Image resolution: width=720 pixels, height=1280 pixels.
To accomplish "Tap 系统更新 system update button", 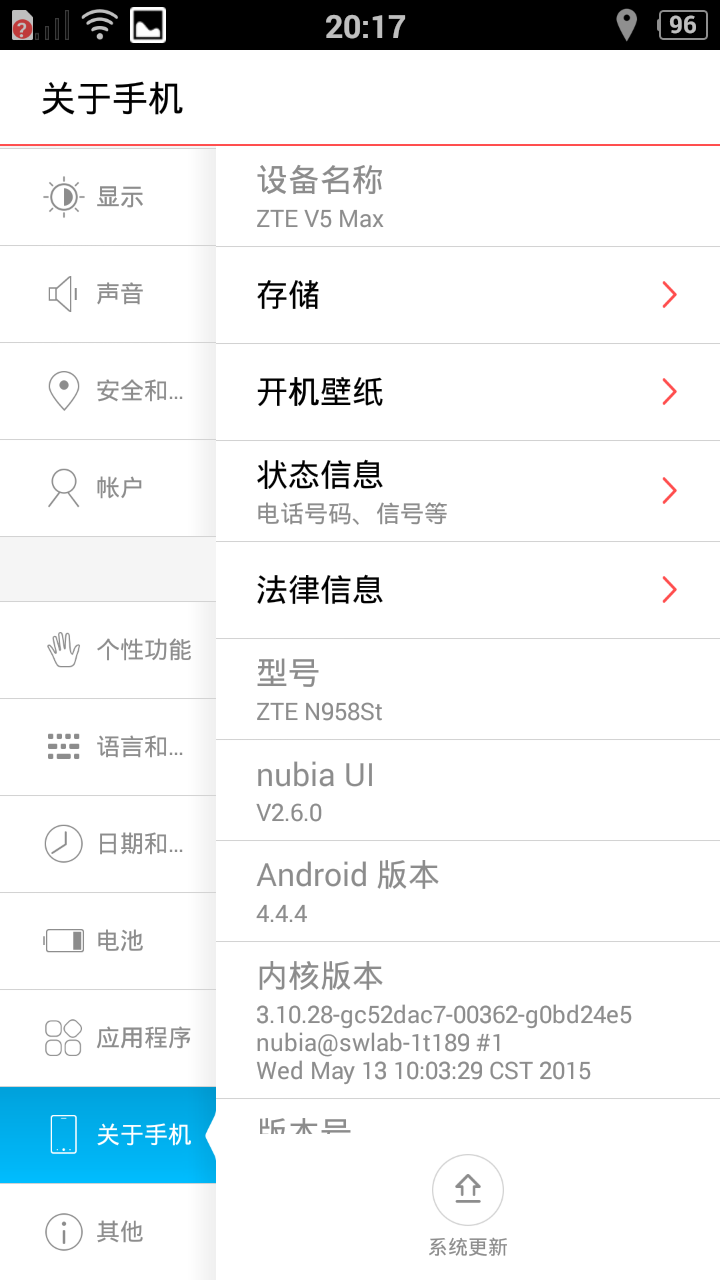I will click(468, 1192).
